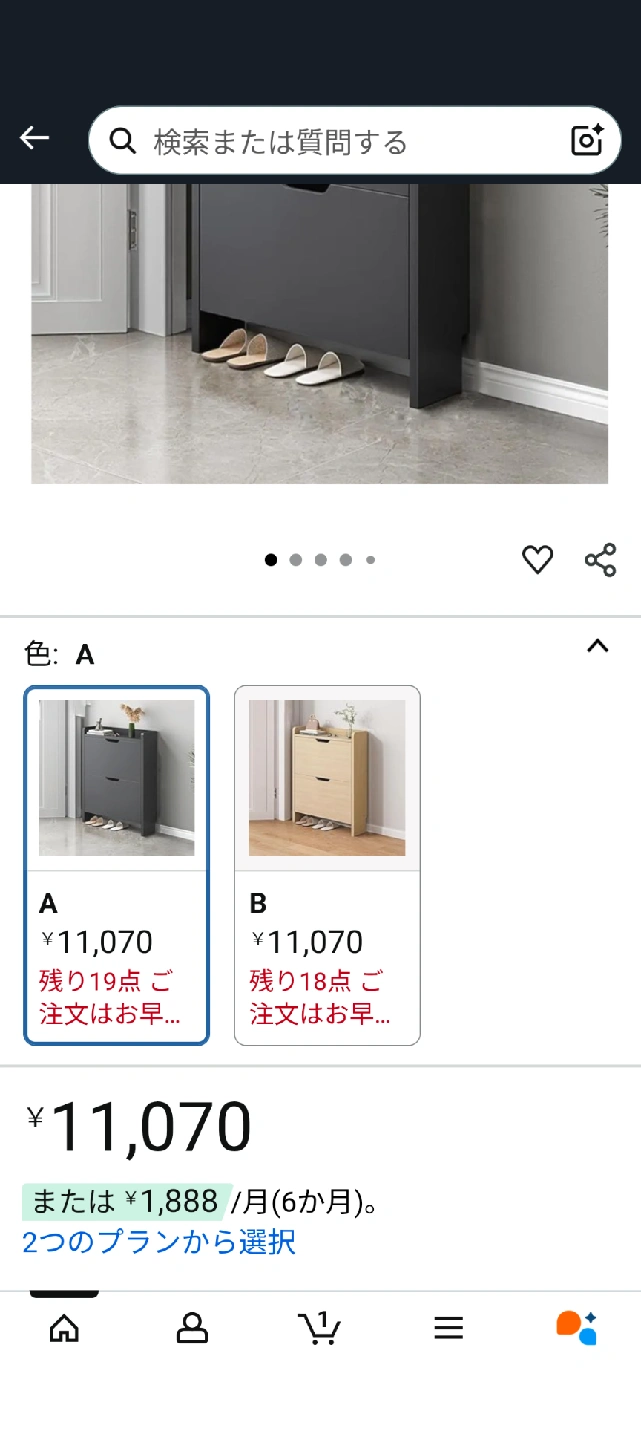The image size is (641, 1440).
Task: Open the account profile tab
Action: click(x=192, y=1328)
